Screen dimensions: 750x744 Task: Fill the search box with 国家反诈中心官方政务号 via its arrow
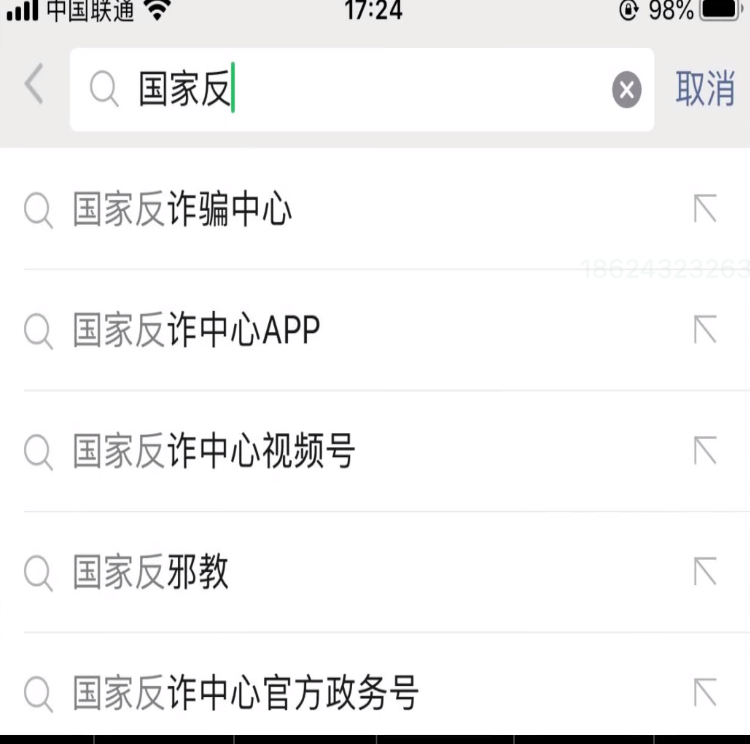pos(705,692)
